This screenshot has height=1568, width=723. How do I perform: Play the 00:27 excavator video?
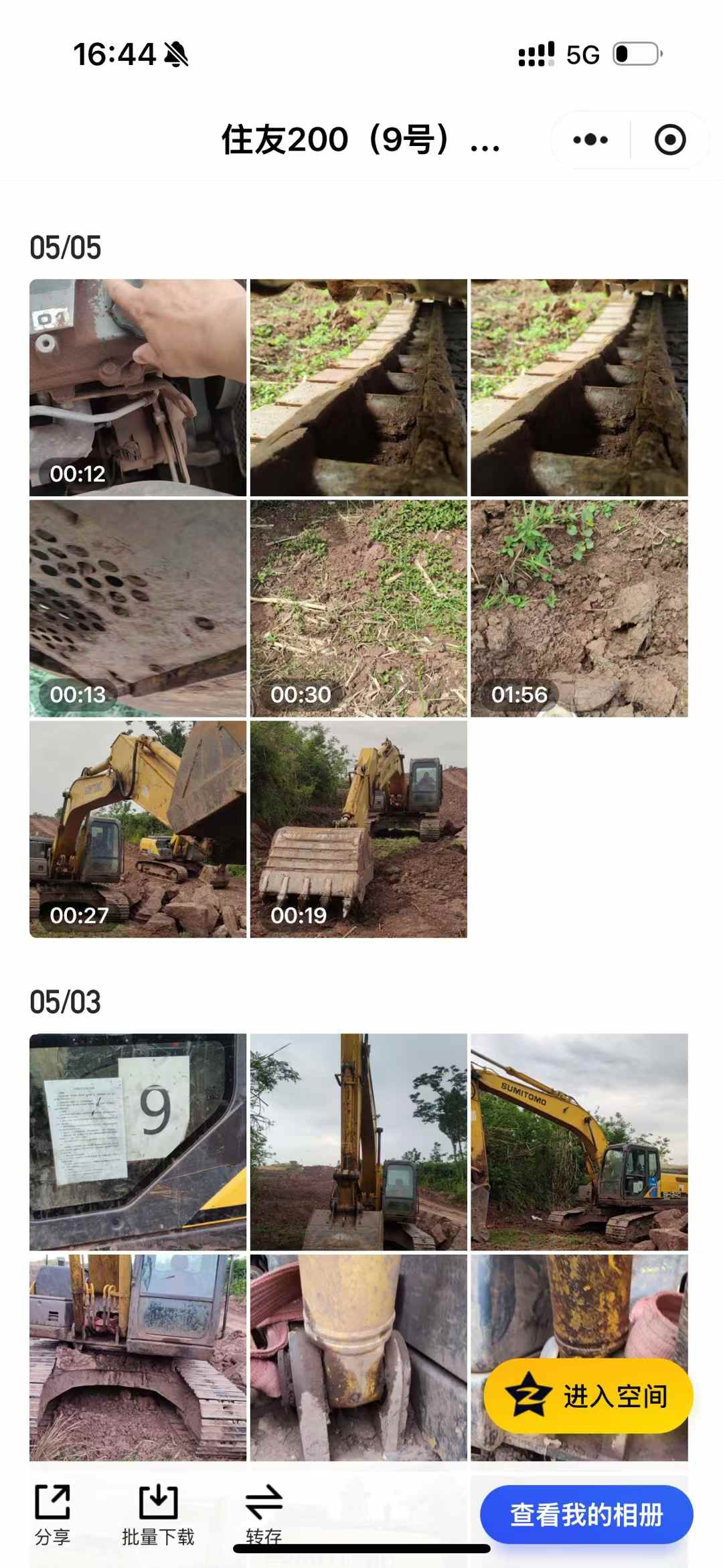(138, 829)
